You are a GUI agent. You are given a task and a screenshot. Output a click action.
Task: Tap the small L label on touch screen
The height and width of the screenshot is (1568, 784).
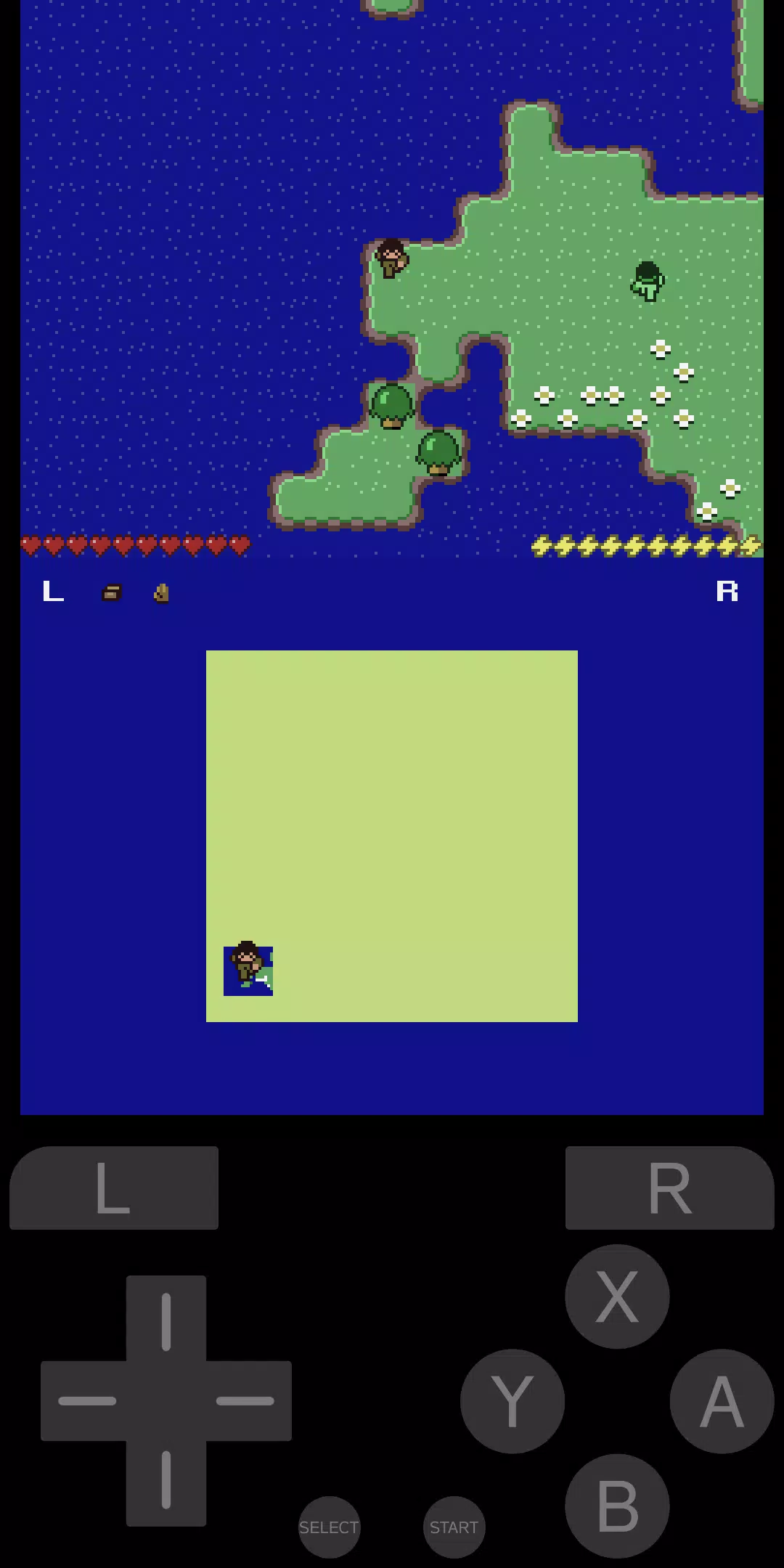tap(53, 591)
